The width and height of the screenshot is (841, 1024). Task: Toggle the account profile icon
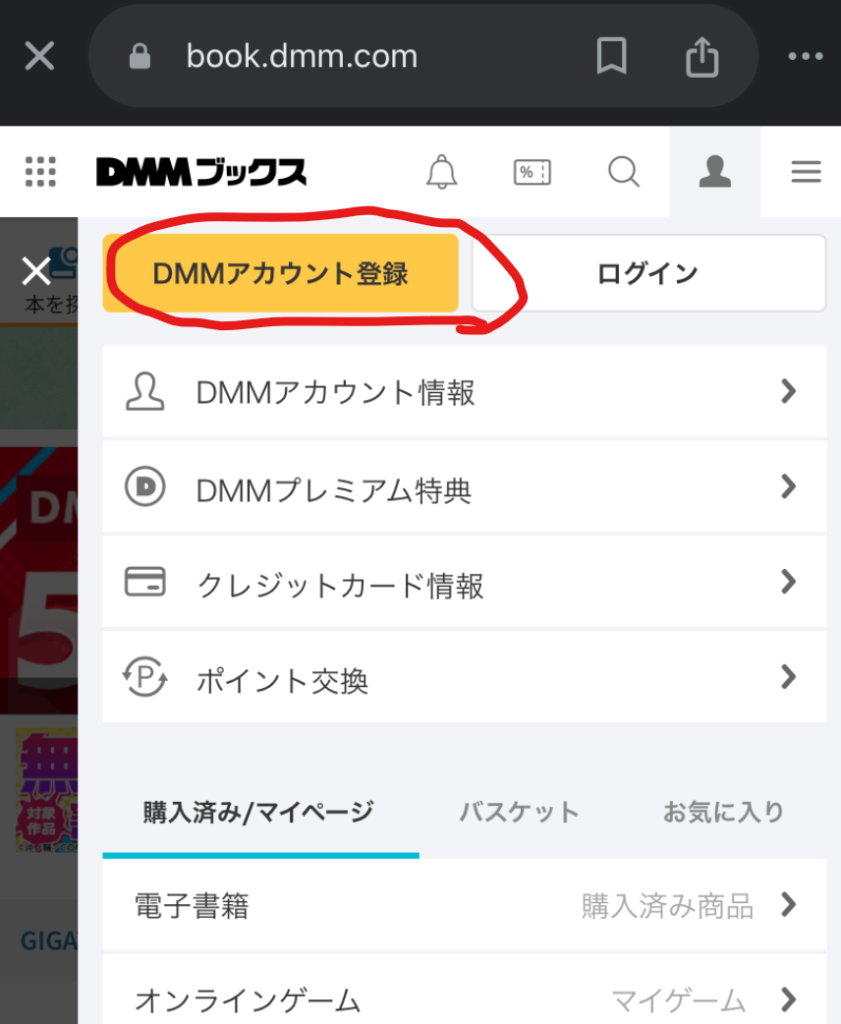(715, 172)
